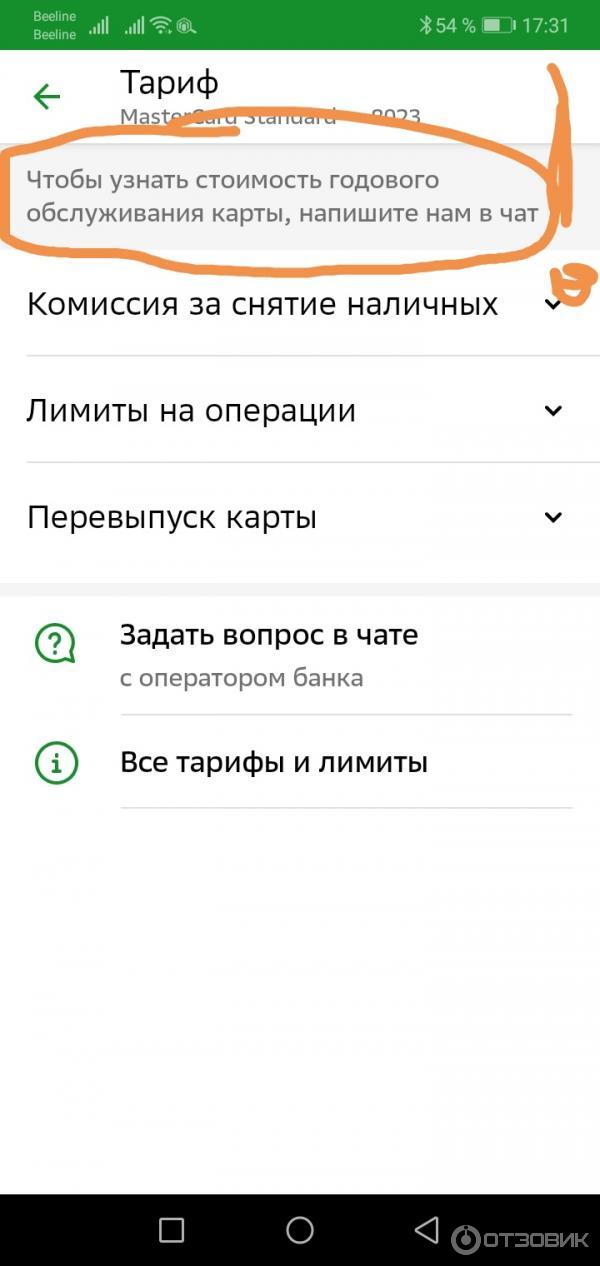
Task: Open Все тарифы и лимиты
Action: coord(273,763)
